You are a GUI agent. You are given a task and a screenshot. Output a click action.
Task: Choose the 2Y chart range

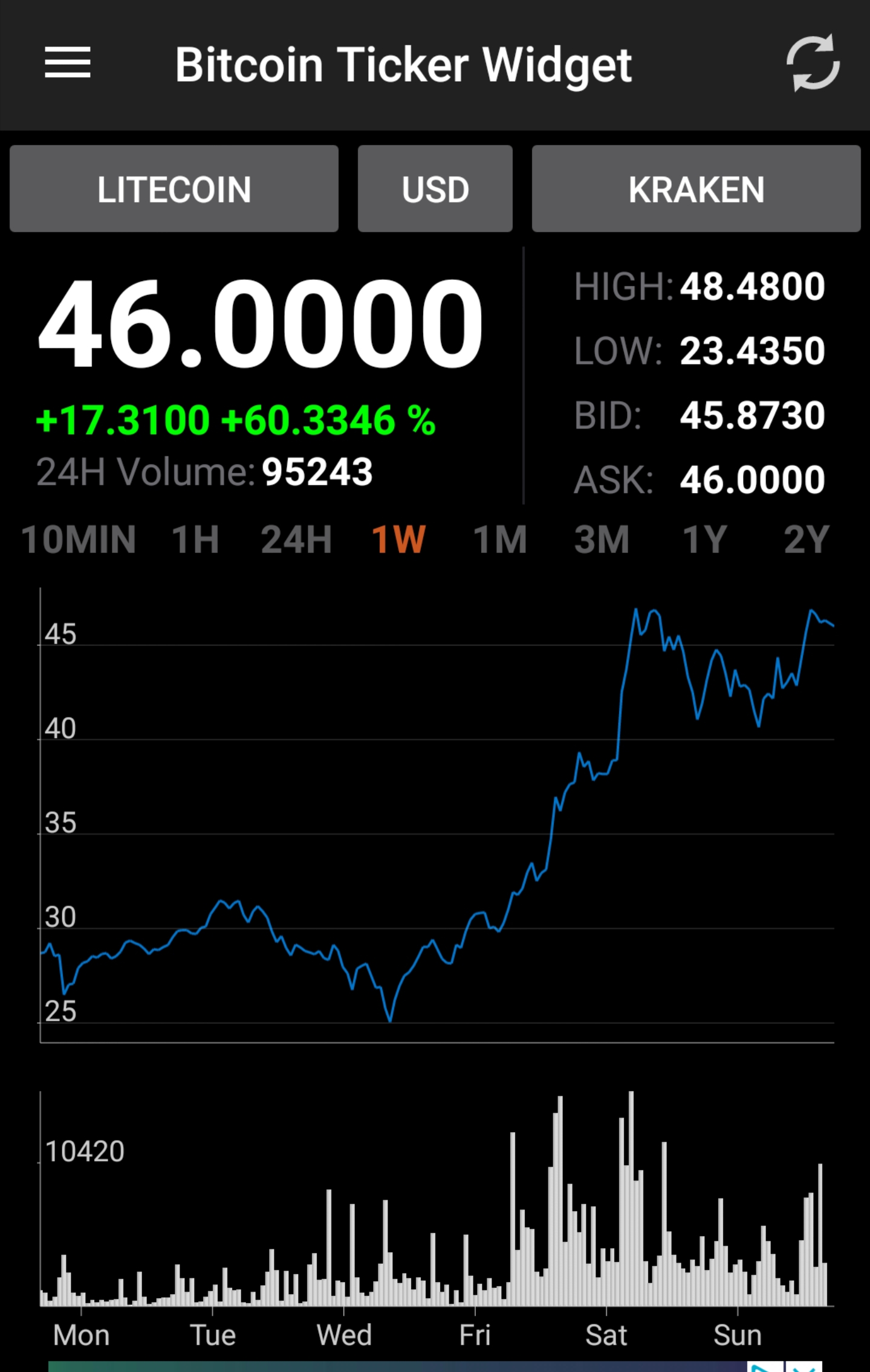[807, 540]
